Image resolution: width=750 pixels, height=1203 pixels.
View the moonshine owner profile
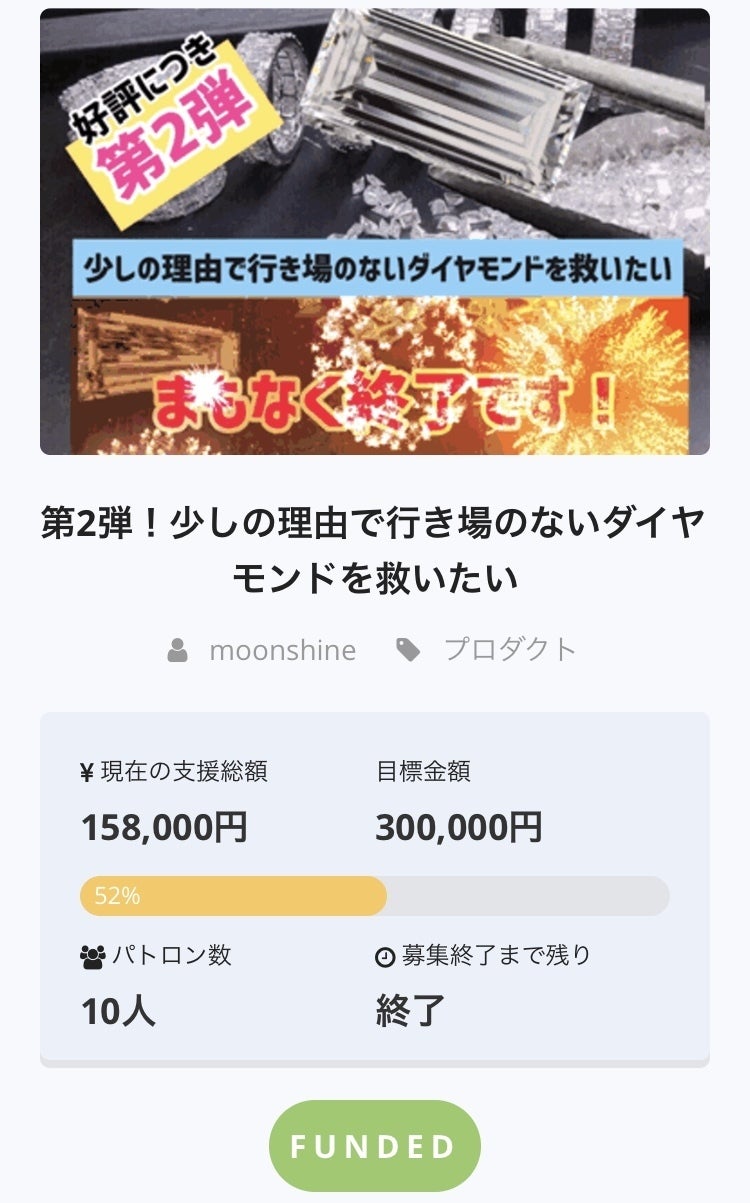coord(281,650)
